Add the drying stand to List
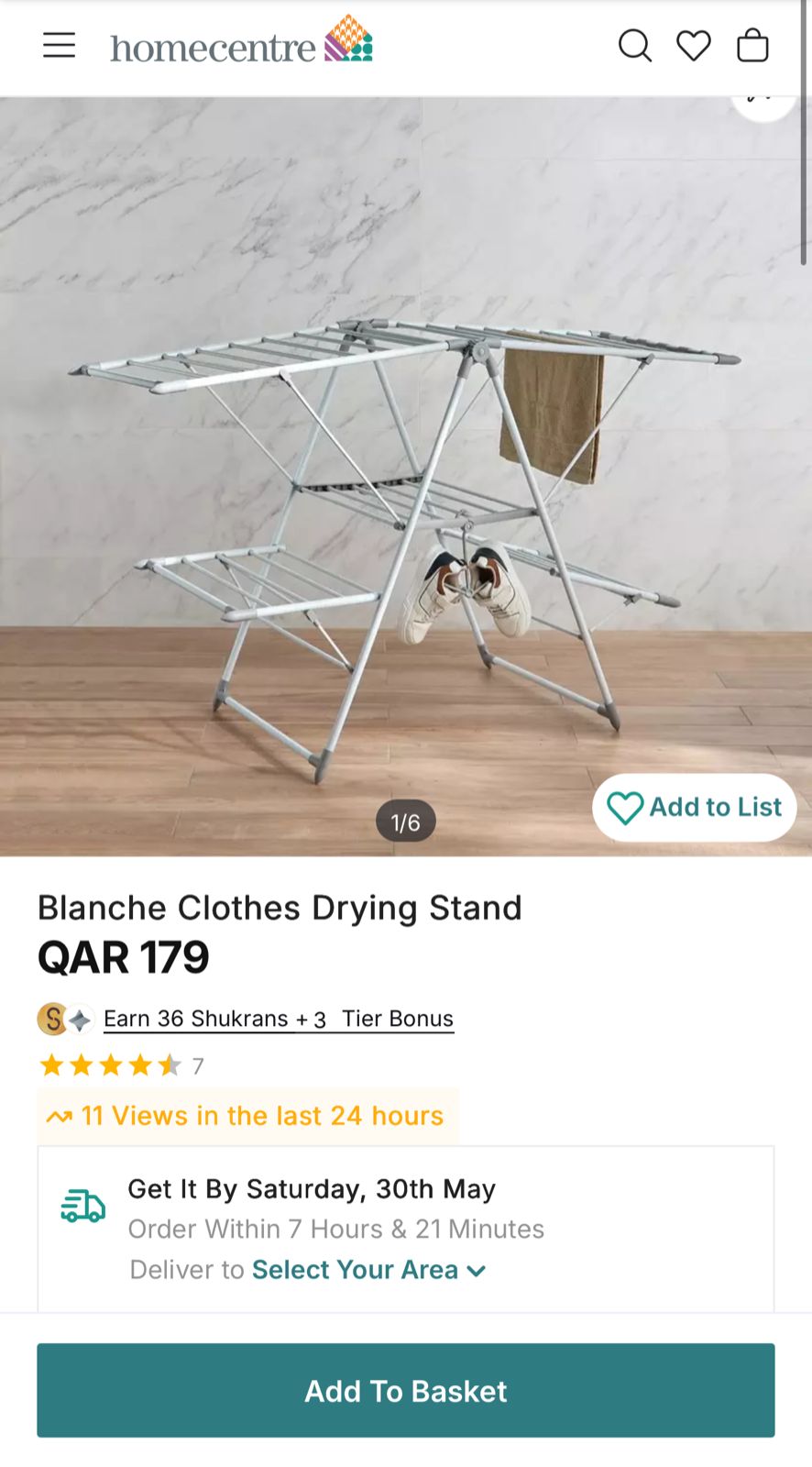 [x=695, y=808]
